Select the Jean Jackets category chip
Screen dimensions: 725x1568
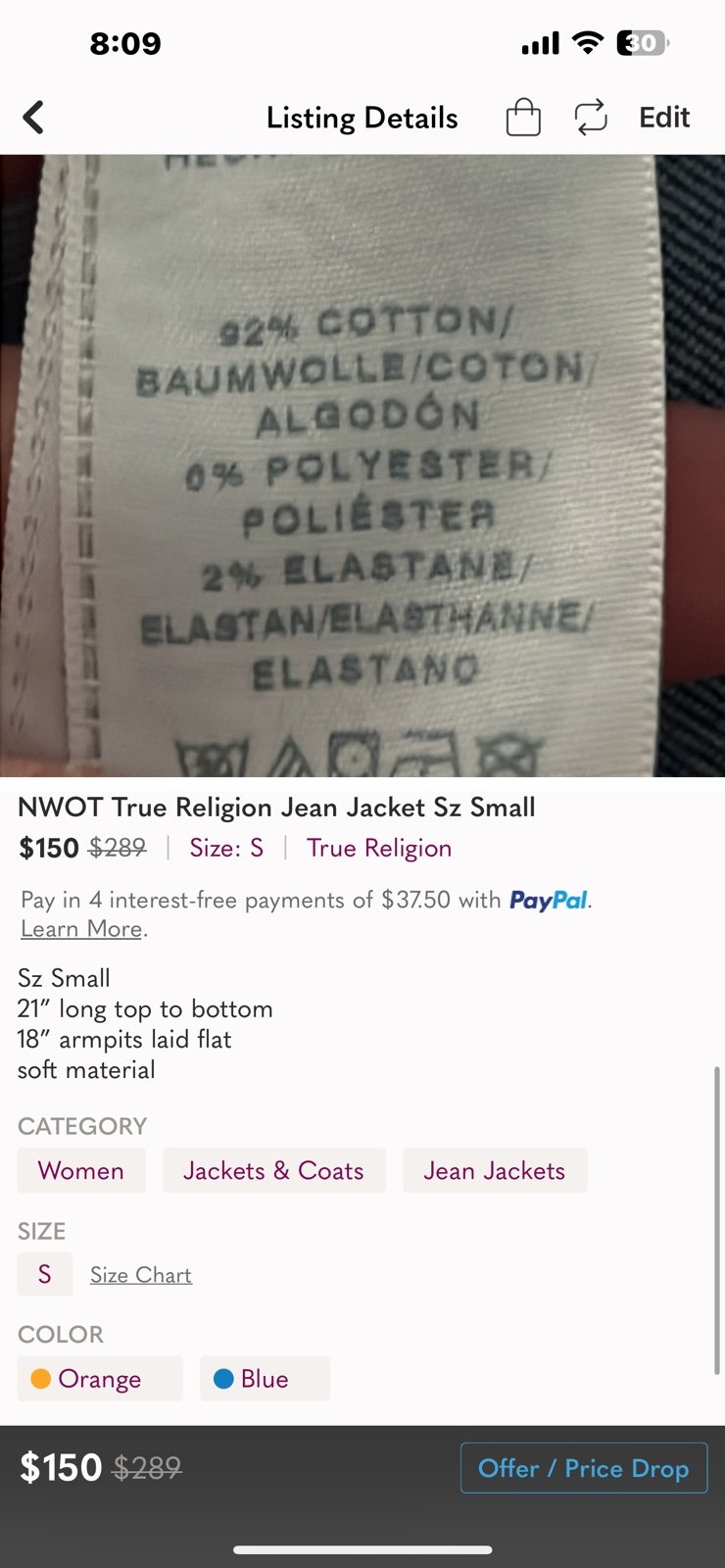(495, 1170)
